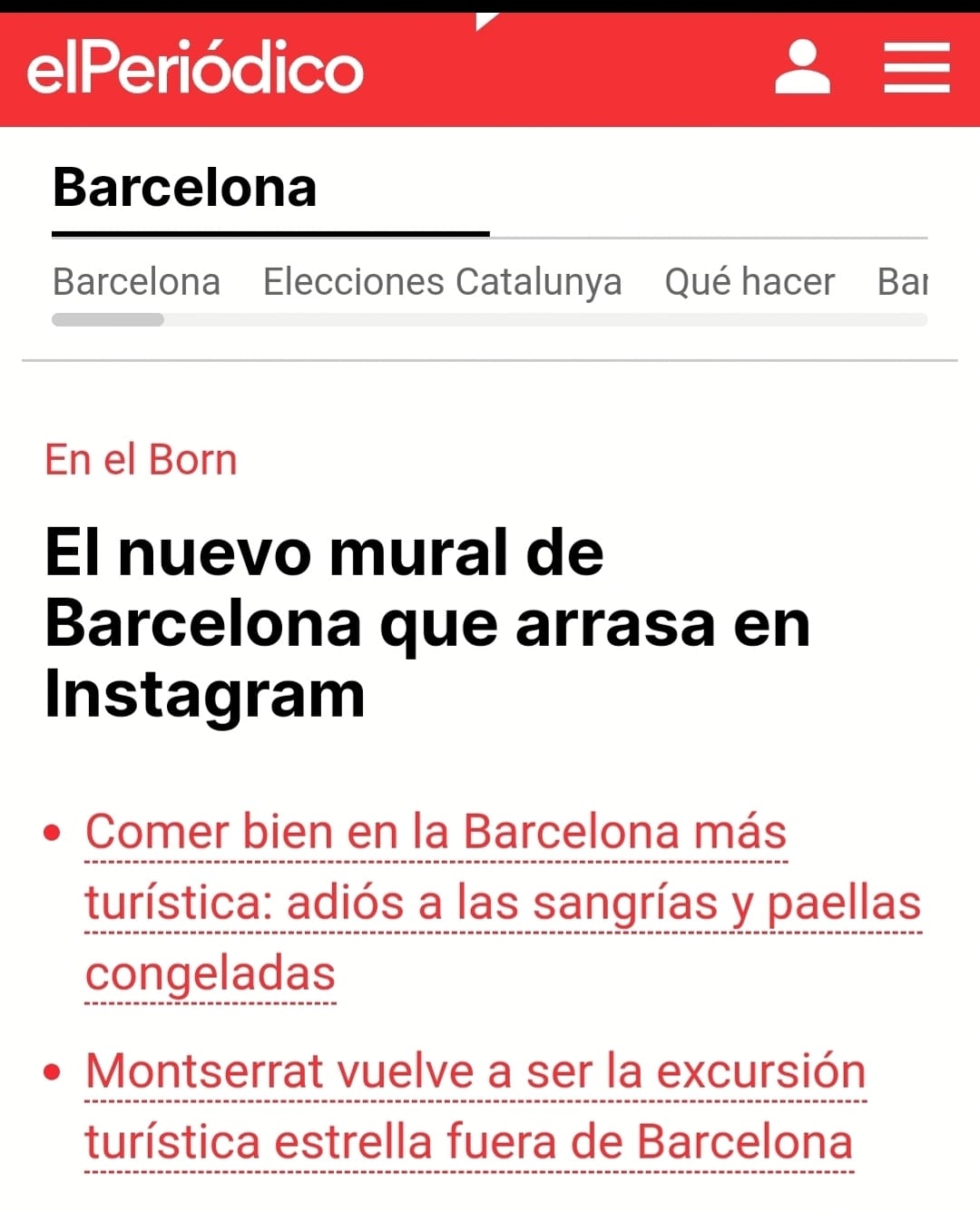Viewport: 980px width, 1212px height.
Task: Open the hamburger menu
Action: pos(916,67)
